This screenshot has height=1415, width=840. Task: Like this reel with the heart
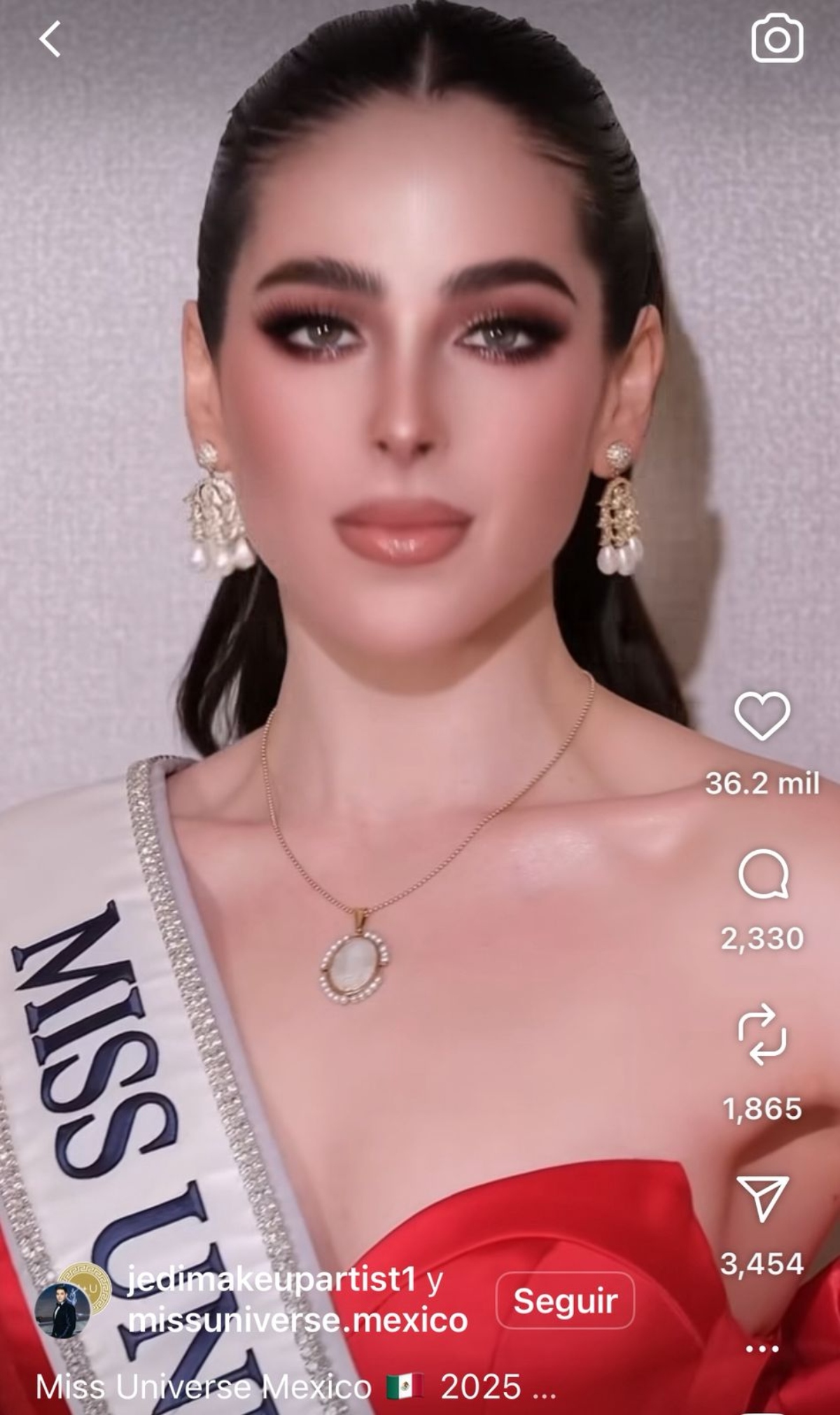pyautogui.click(x=762, y=716)
